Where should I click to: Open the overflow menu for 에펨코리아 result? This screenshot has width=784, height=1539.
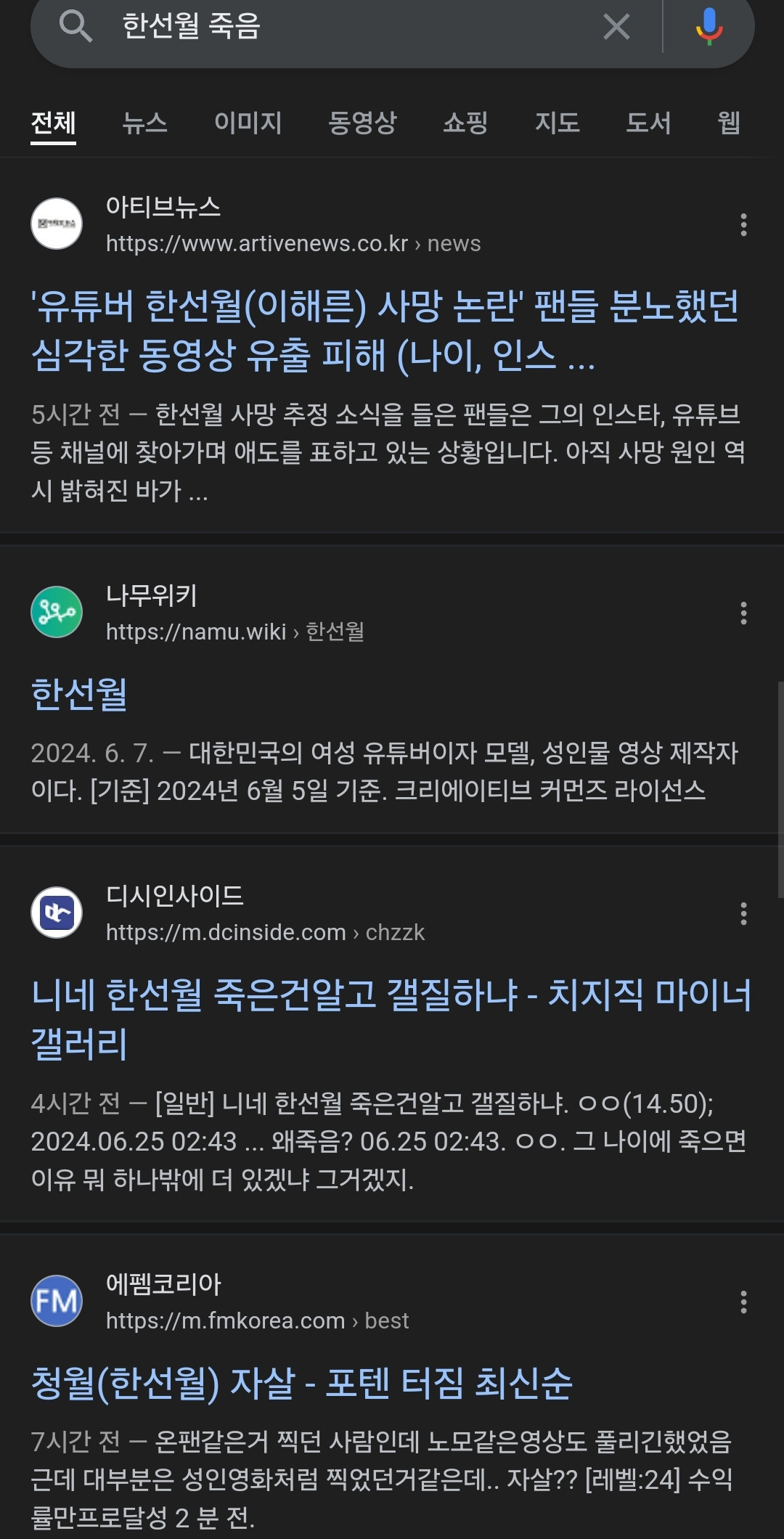coord(743,1302)
